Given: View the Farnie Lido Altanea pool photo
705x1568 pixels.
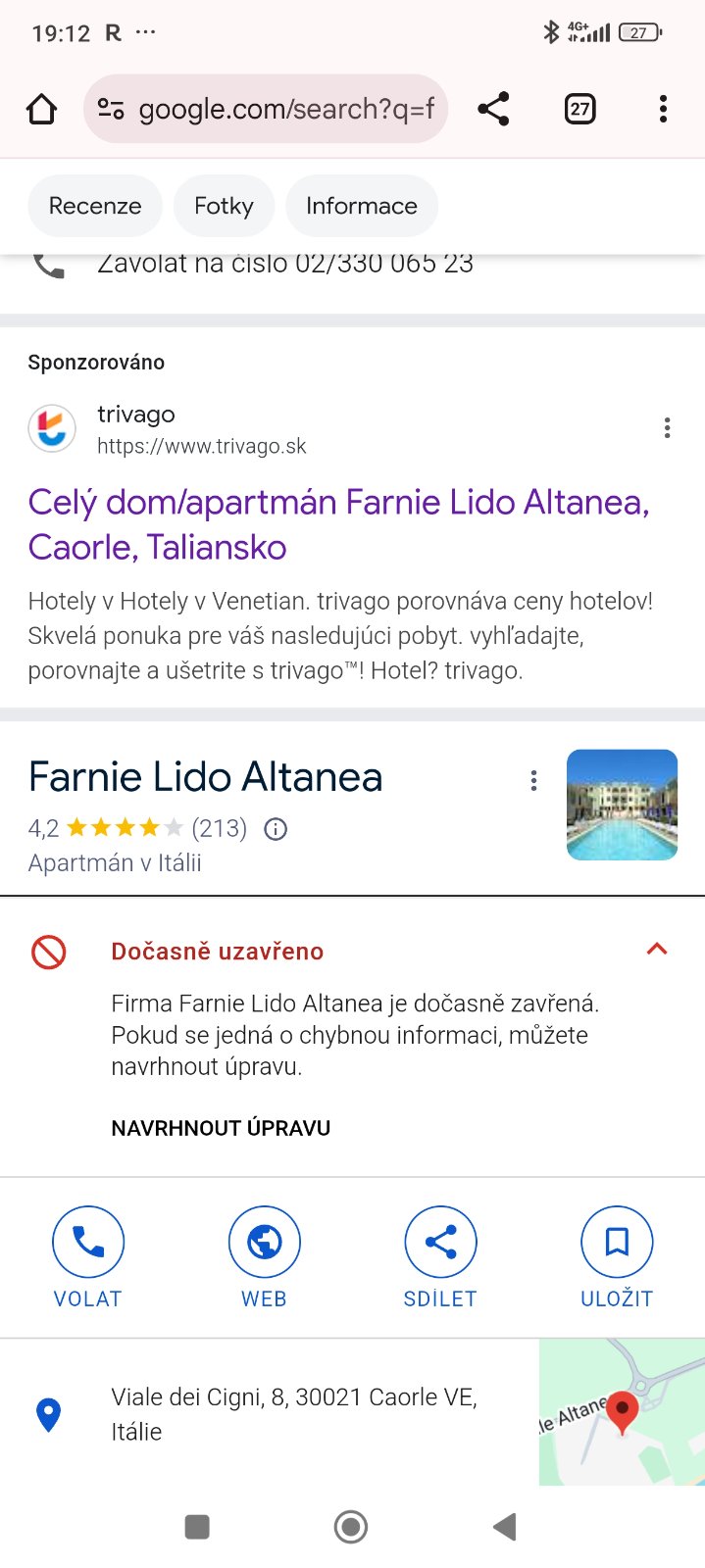Looking at the screenshot, I should pyautogui.click(x=622, y=805).
